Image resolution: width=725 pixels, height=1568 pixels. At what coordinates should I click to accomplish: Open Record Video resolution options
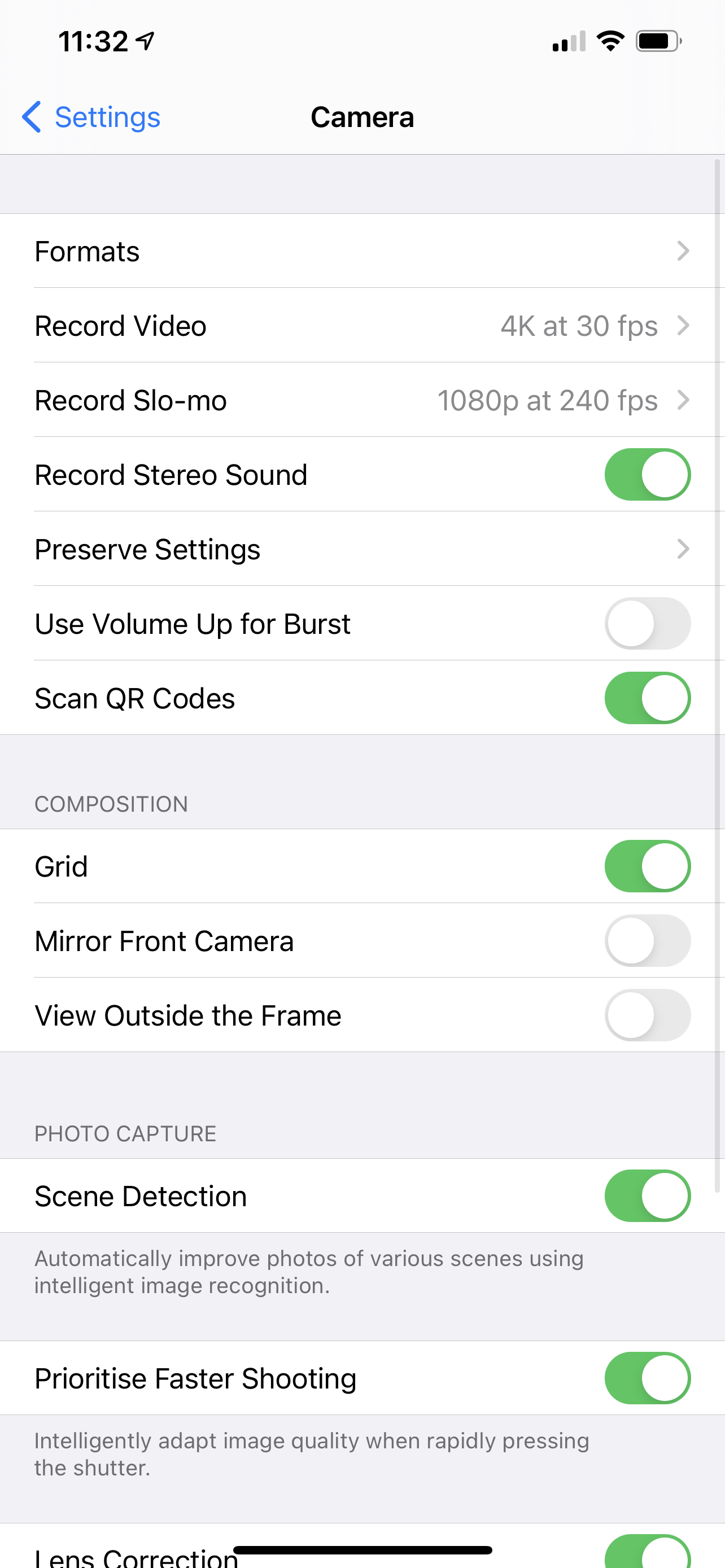[362, 326]
